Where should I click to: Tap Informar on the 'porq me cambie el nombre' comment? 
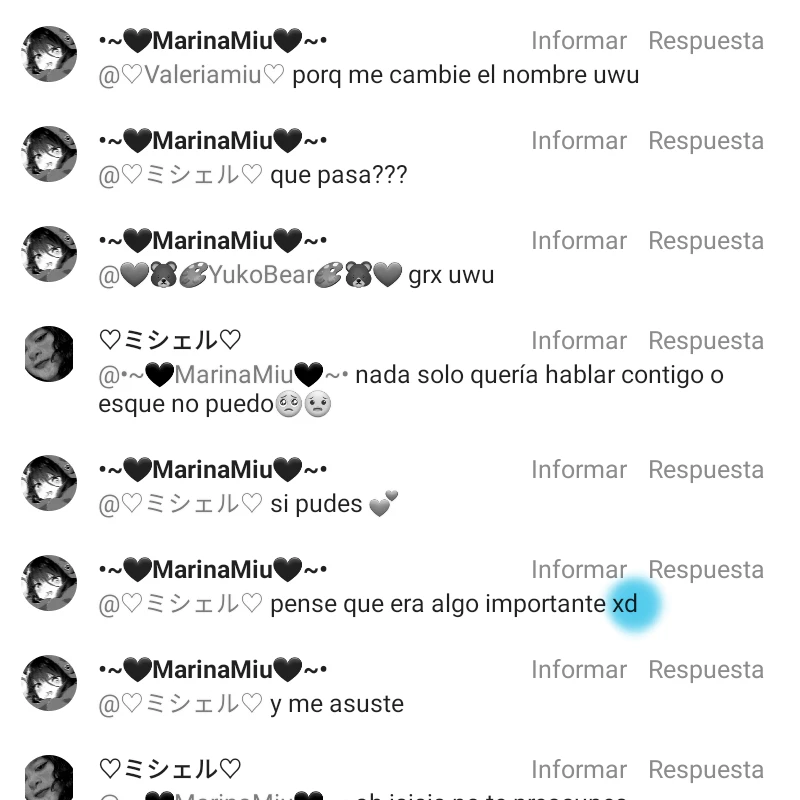579,41
